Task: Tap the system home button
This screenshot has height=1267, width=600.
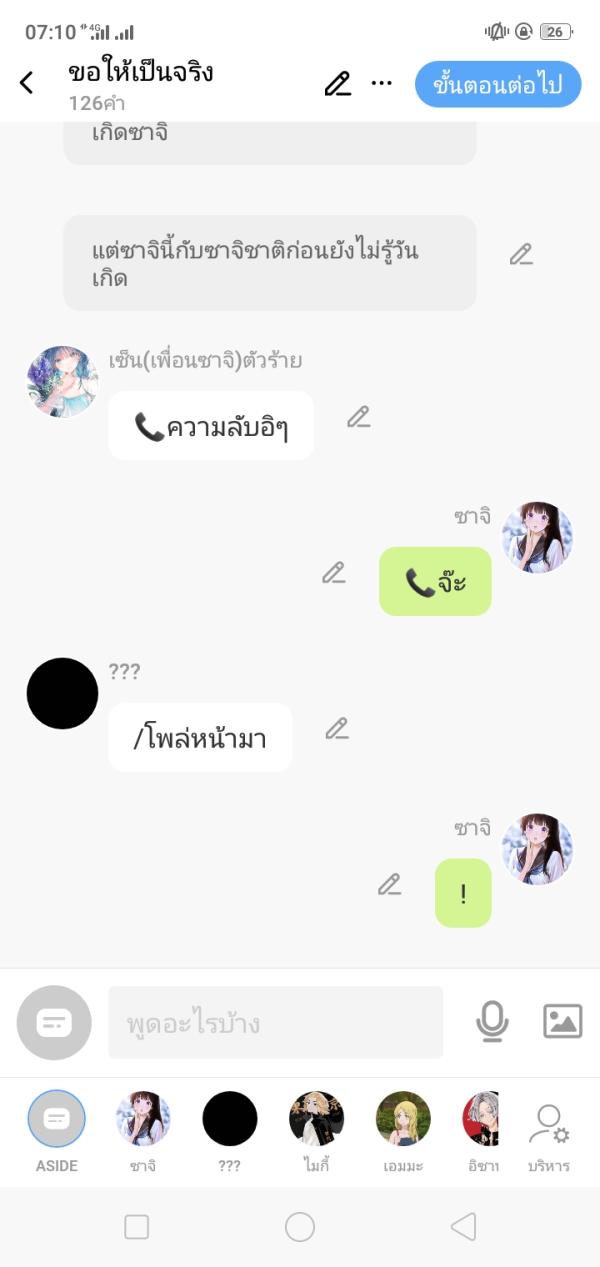Action: pos(300,1227)
